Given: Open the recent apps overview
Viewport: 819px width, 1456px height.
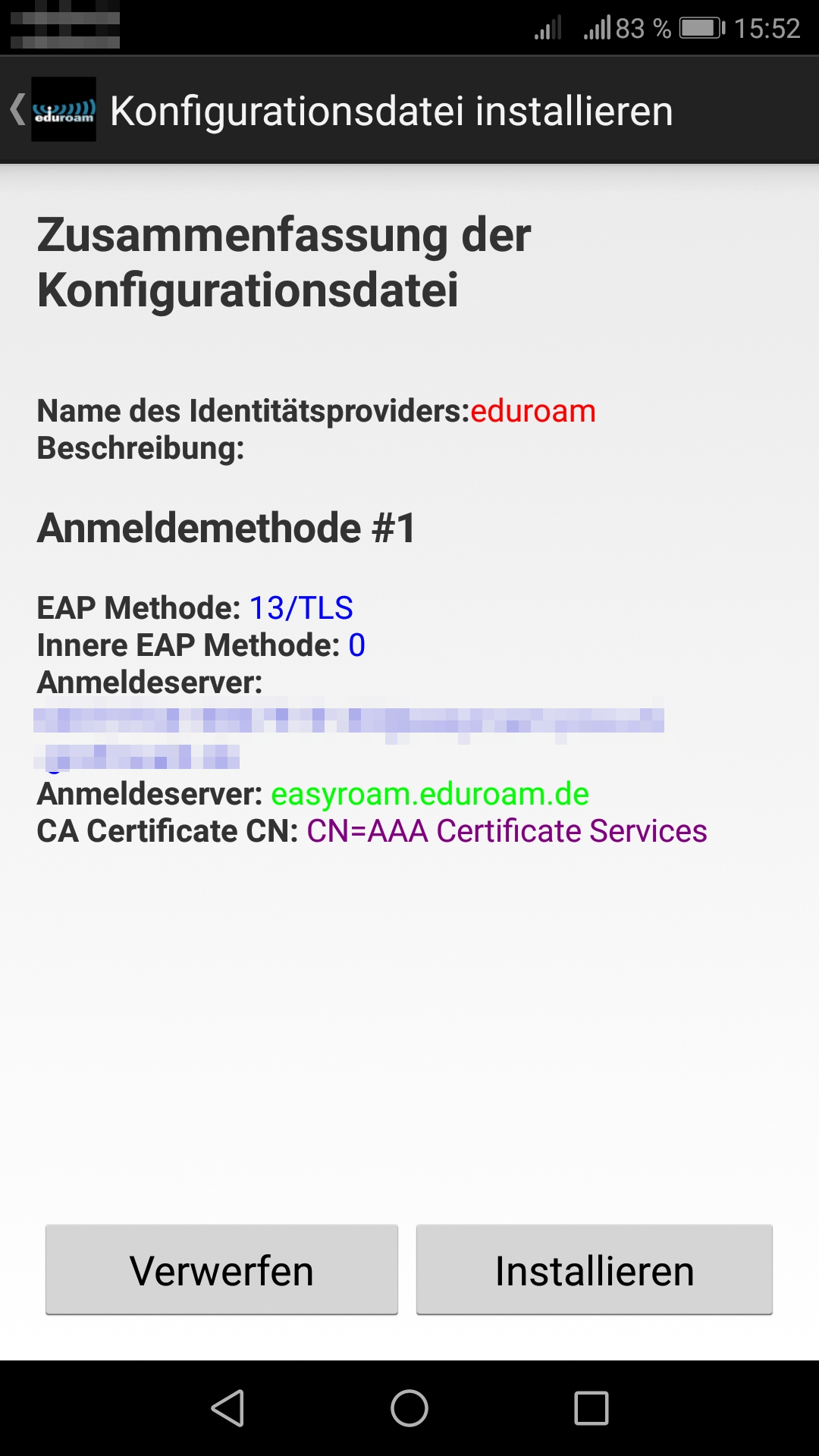Looking at the screenshot, I should pyautogui.click(x=591, y=1408).
